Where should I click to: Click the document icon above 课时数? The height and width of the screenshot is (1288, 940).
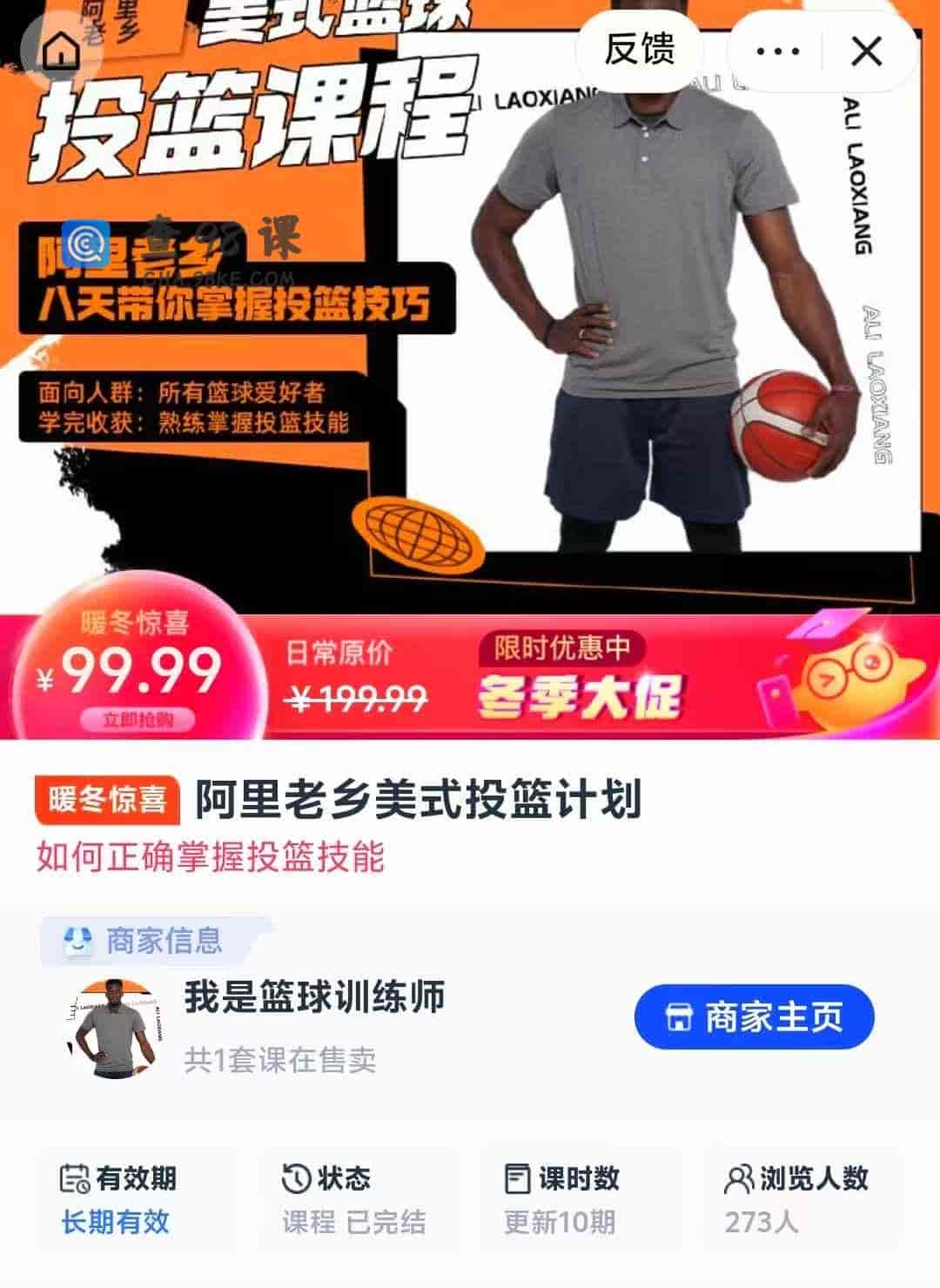[x=517, y=1179]
